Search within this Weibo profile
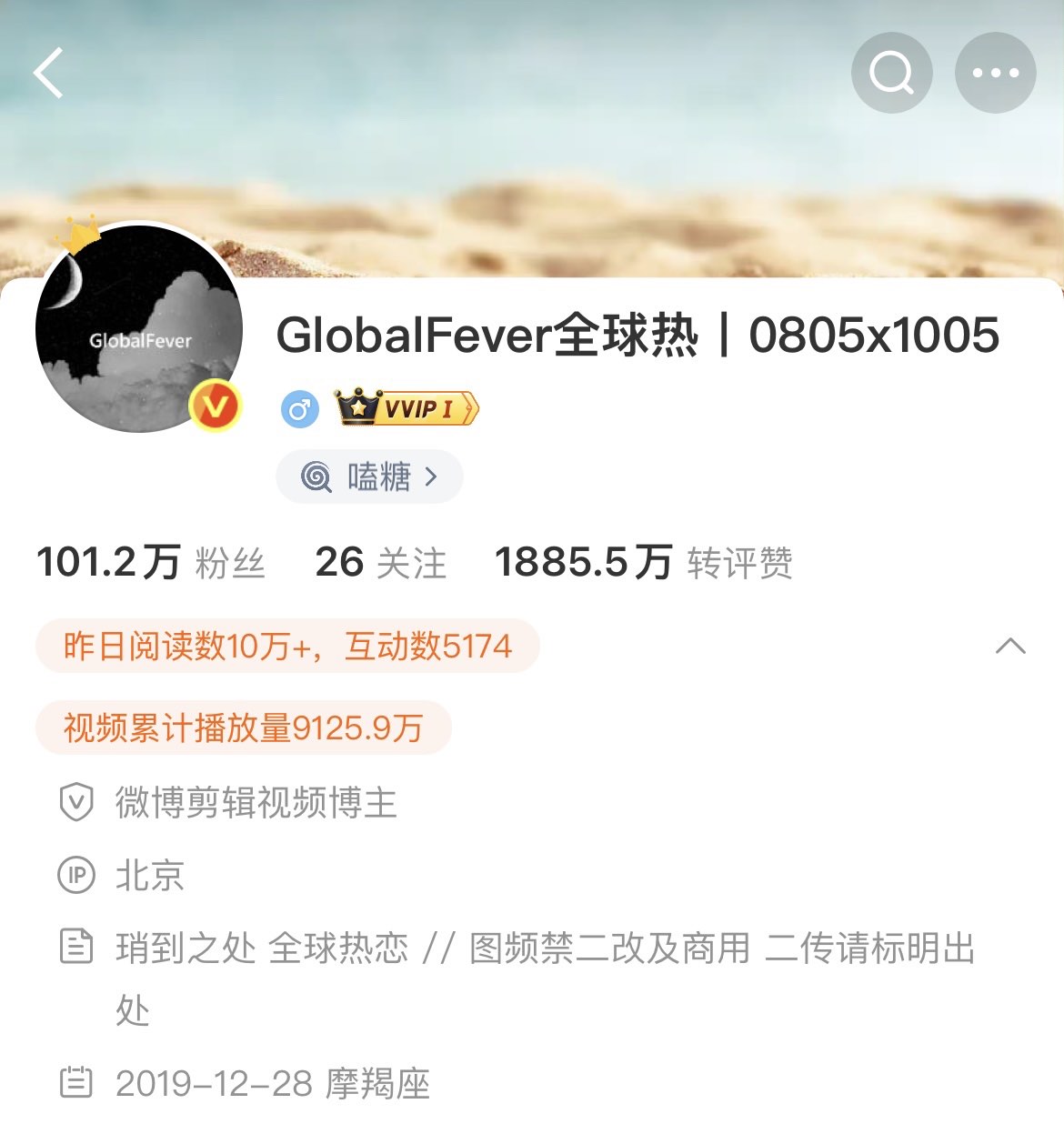This screenshot has width=1064, height=1134. tap(891, 73)
